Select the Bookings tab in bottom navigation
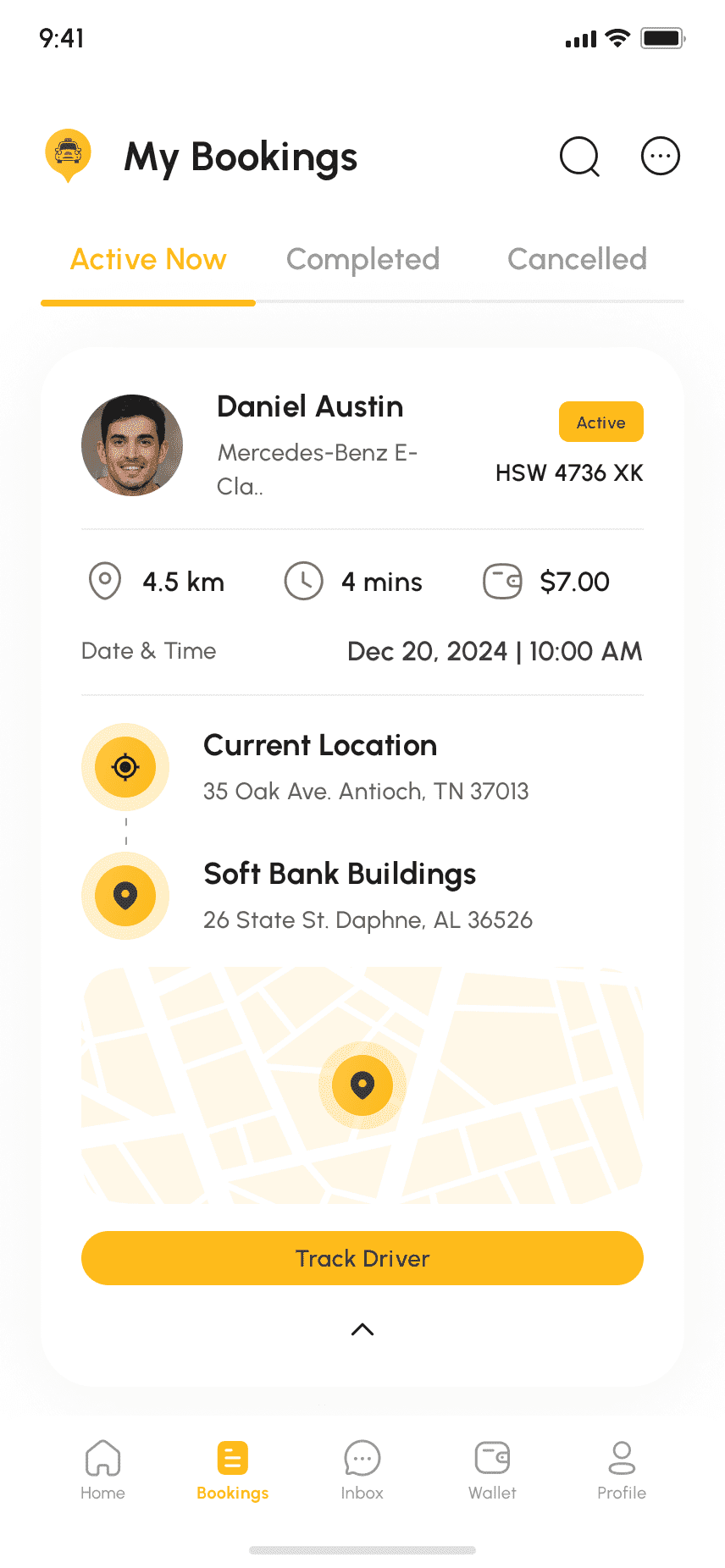The height and width of the screenshot is (1568, 725). pos(232,1471)
